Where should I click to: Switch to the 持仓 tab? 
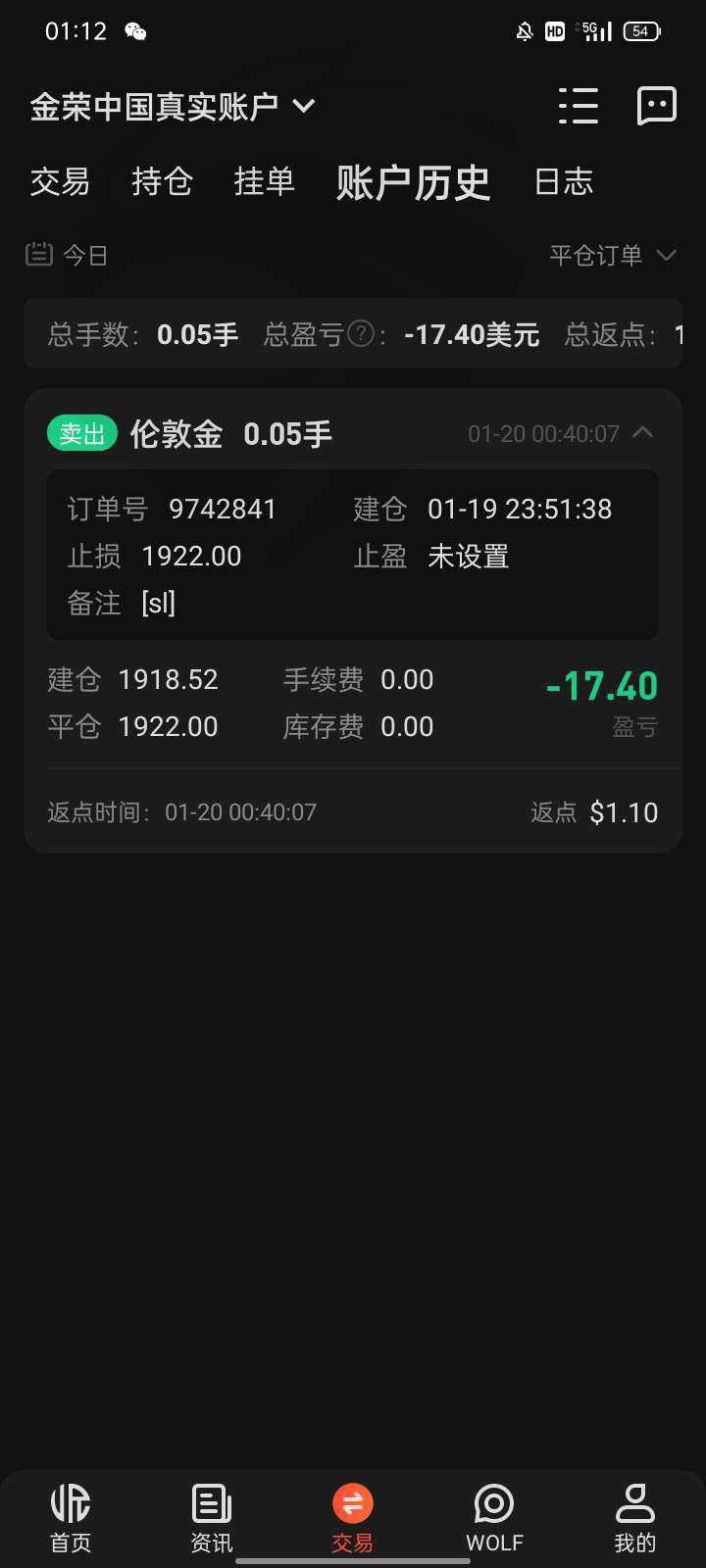(162, 181)
